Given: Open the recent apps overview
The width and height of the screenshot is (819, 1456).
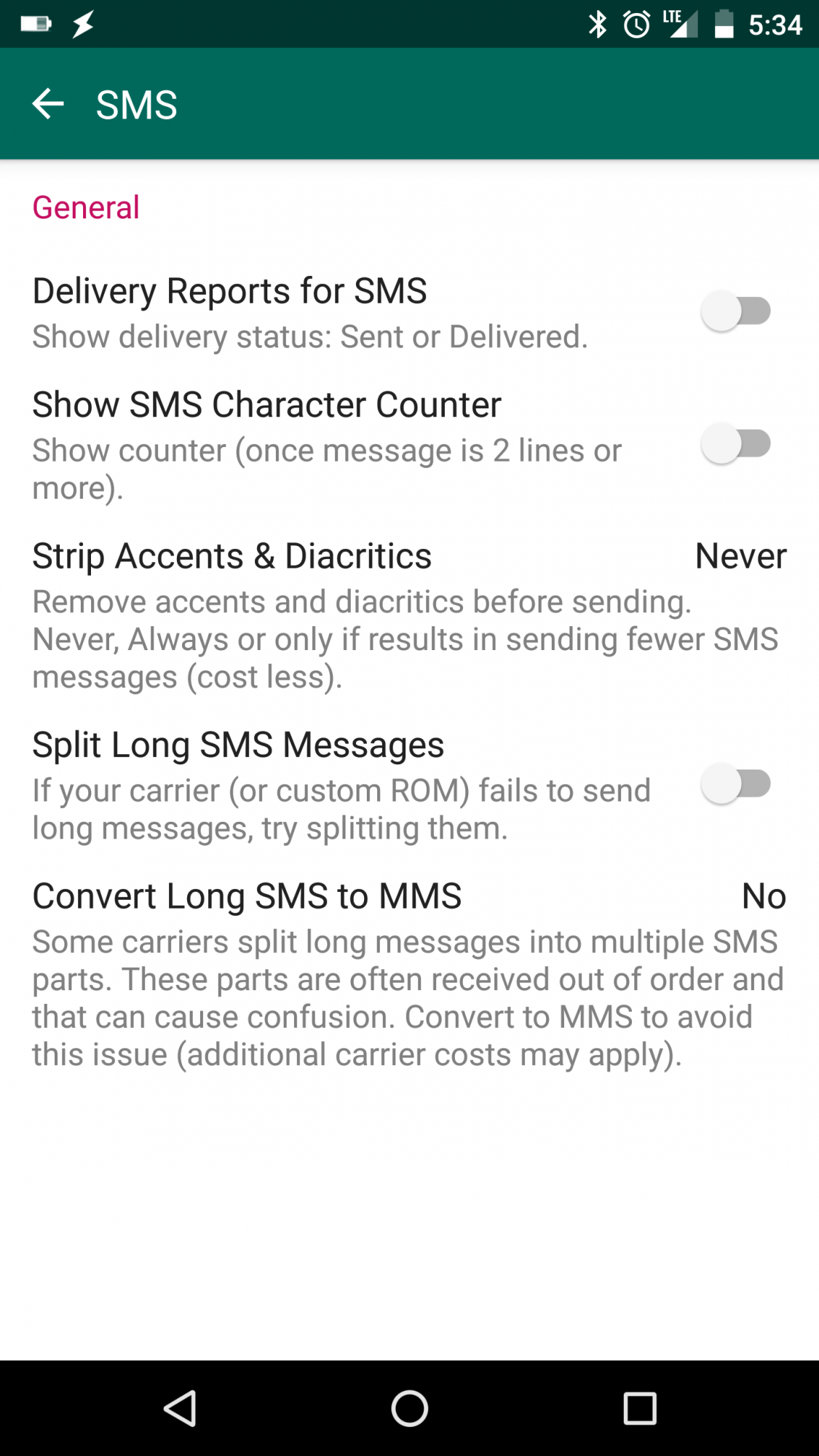Looking at the screenshot, I should click(x=639, y=1408).
